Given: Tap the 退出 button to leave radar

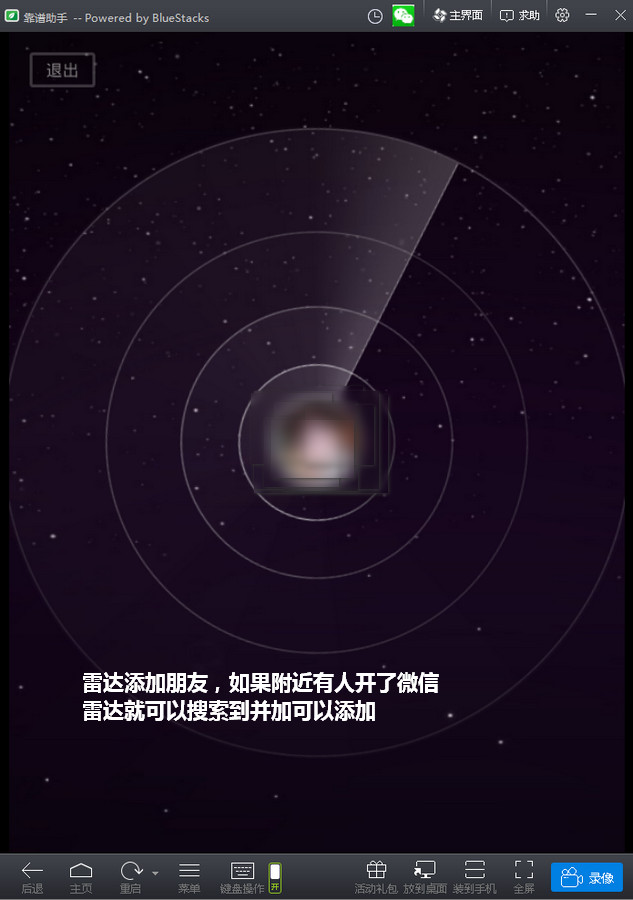Looking at the screenshot, I should coord(62,70).
